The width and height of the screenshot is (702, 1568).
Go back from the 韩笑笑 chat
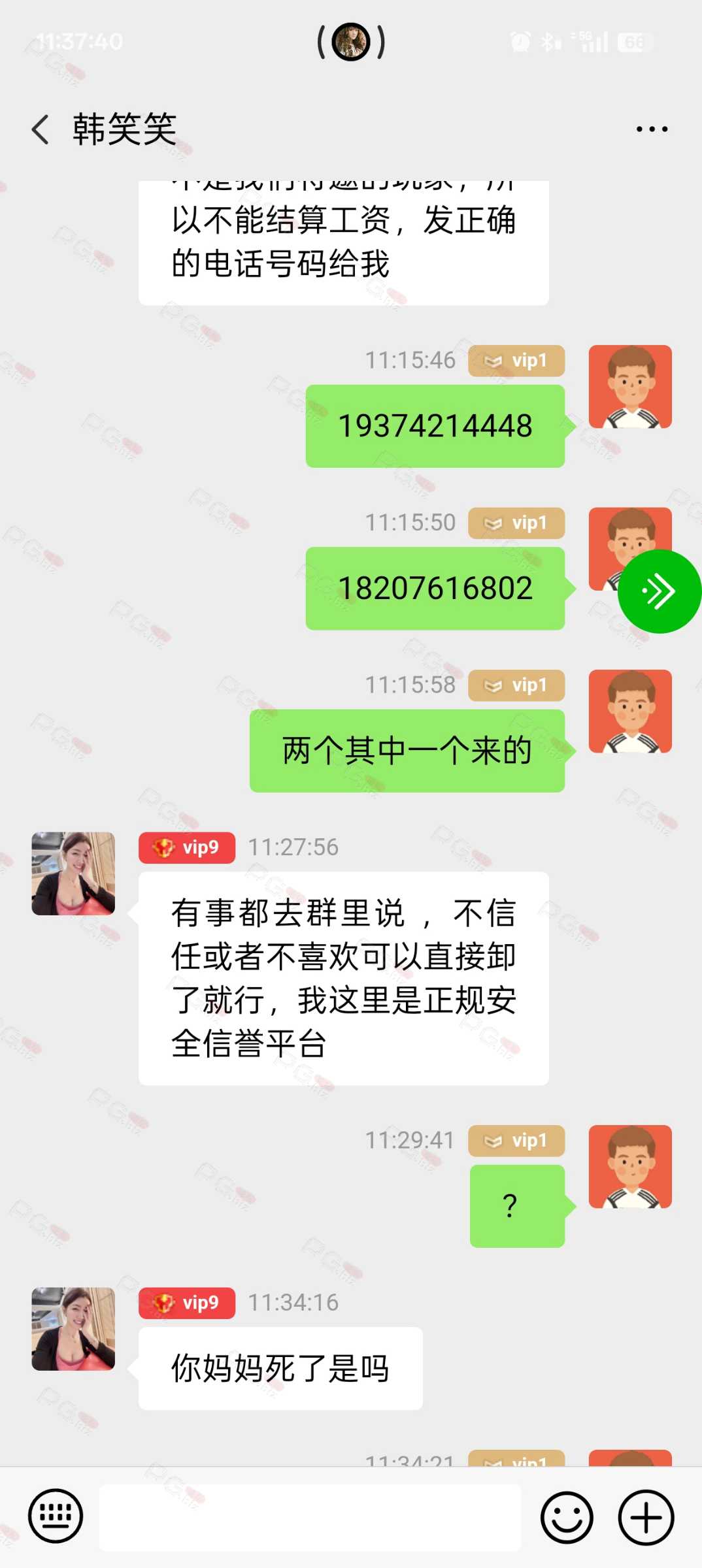tap(41, 129)
